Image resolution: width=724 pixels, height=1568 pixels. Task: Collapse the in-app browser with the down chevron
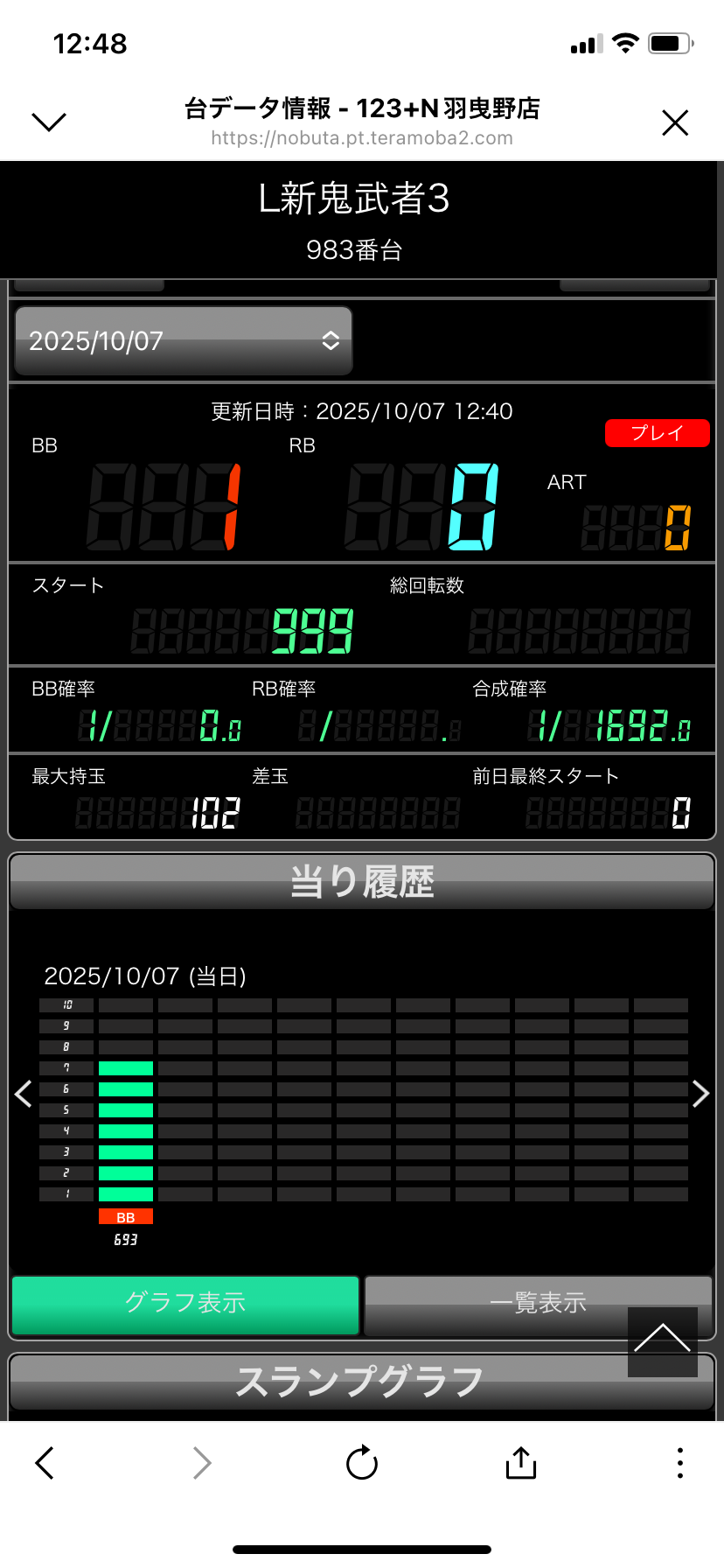coord(49,122)
